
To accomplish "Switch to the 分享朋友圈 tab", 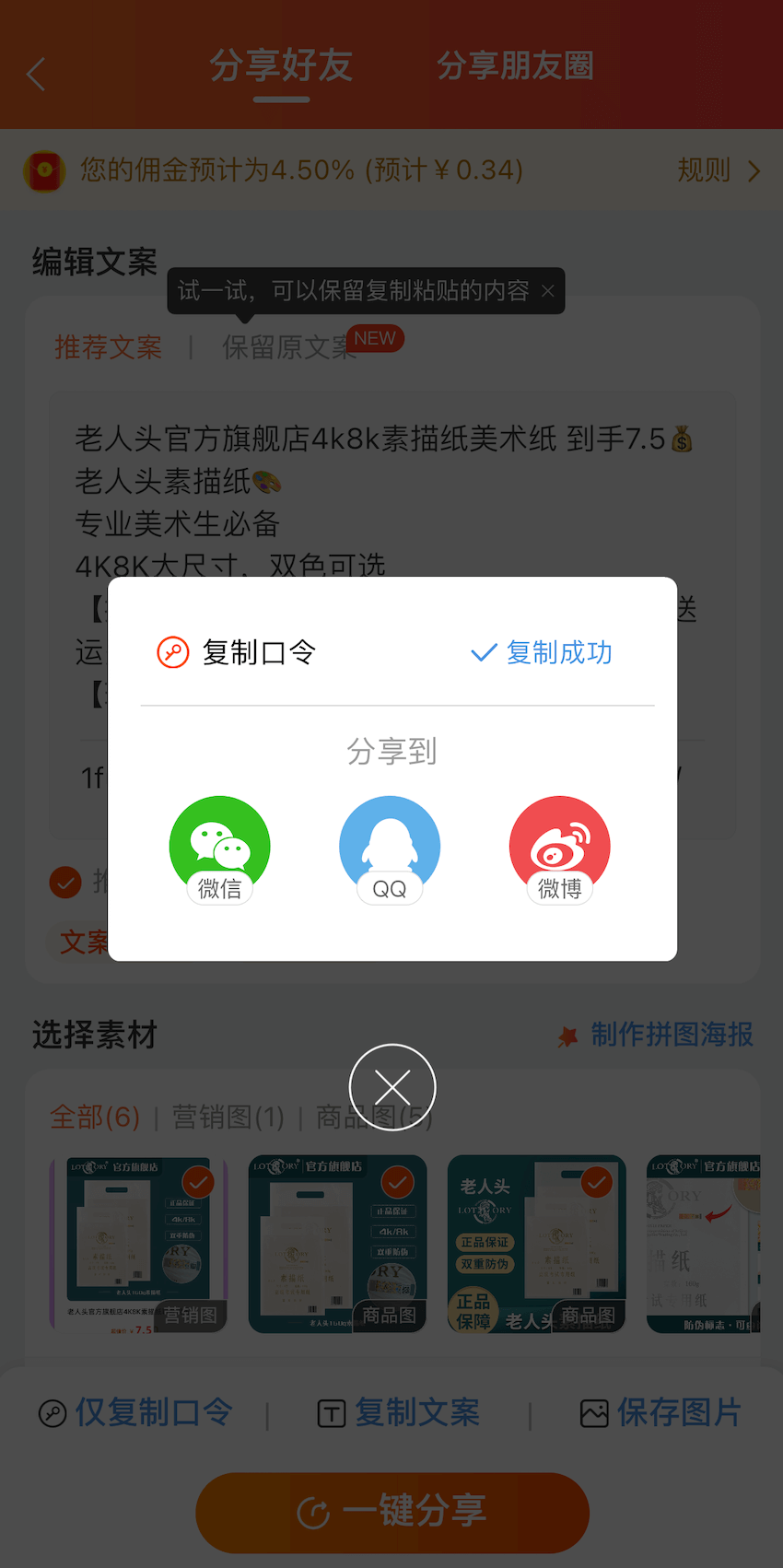I will coord(515,66).
